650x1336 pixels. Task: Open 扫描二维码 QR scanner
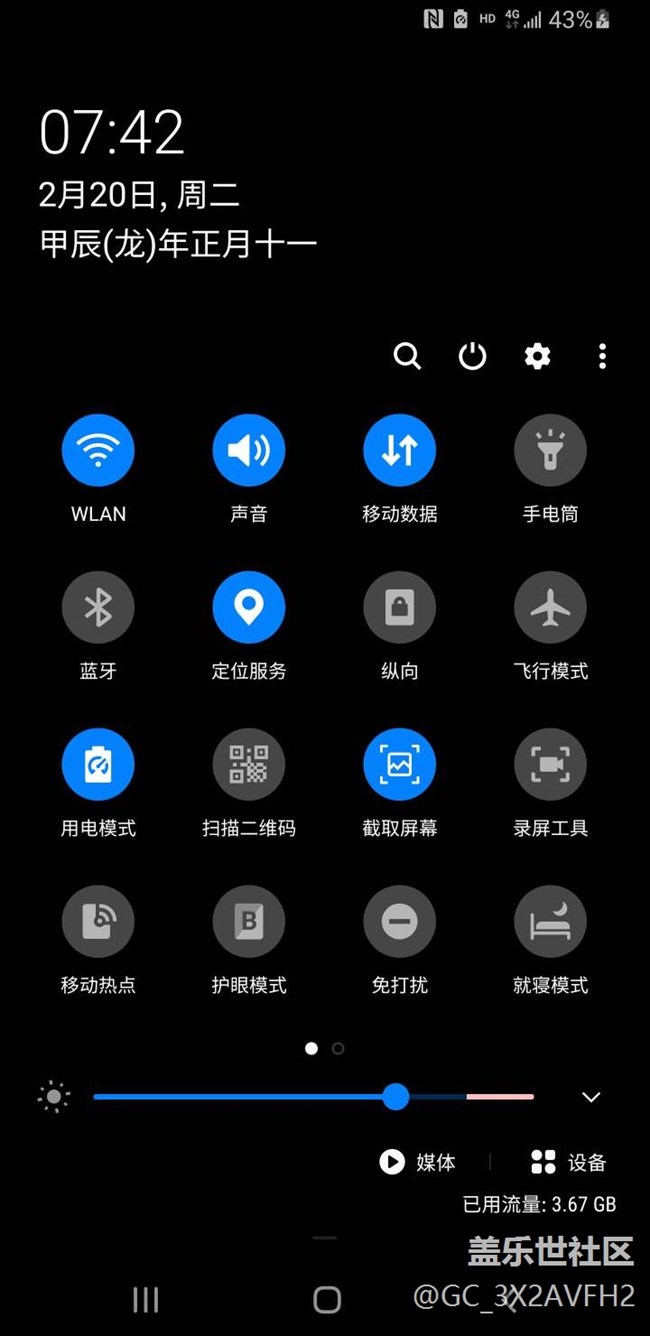click(249, 765)
